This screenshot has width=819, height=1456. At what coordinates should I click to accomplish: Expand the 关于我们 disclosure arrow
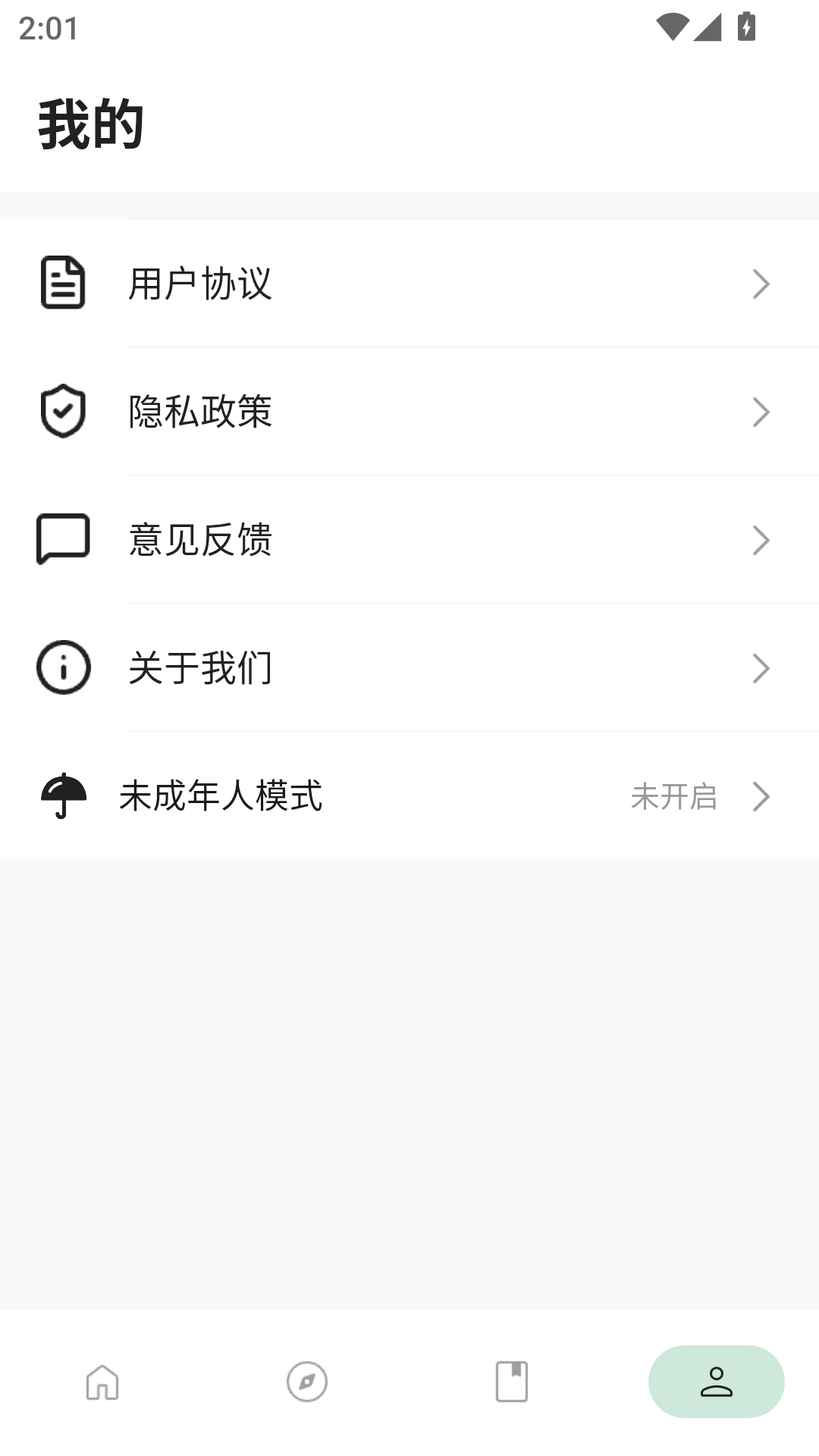click(x=761, y=668)
